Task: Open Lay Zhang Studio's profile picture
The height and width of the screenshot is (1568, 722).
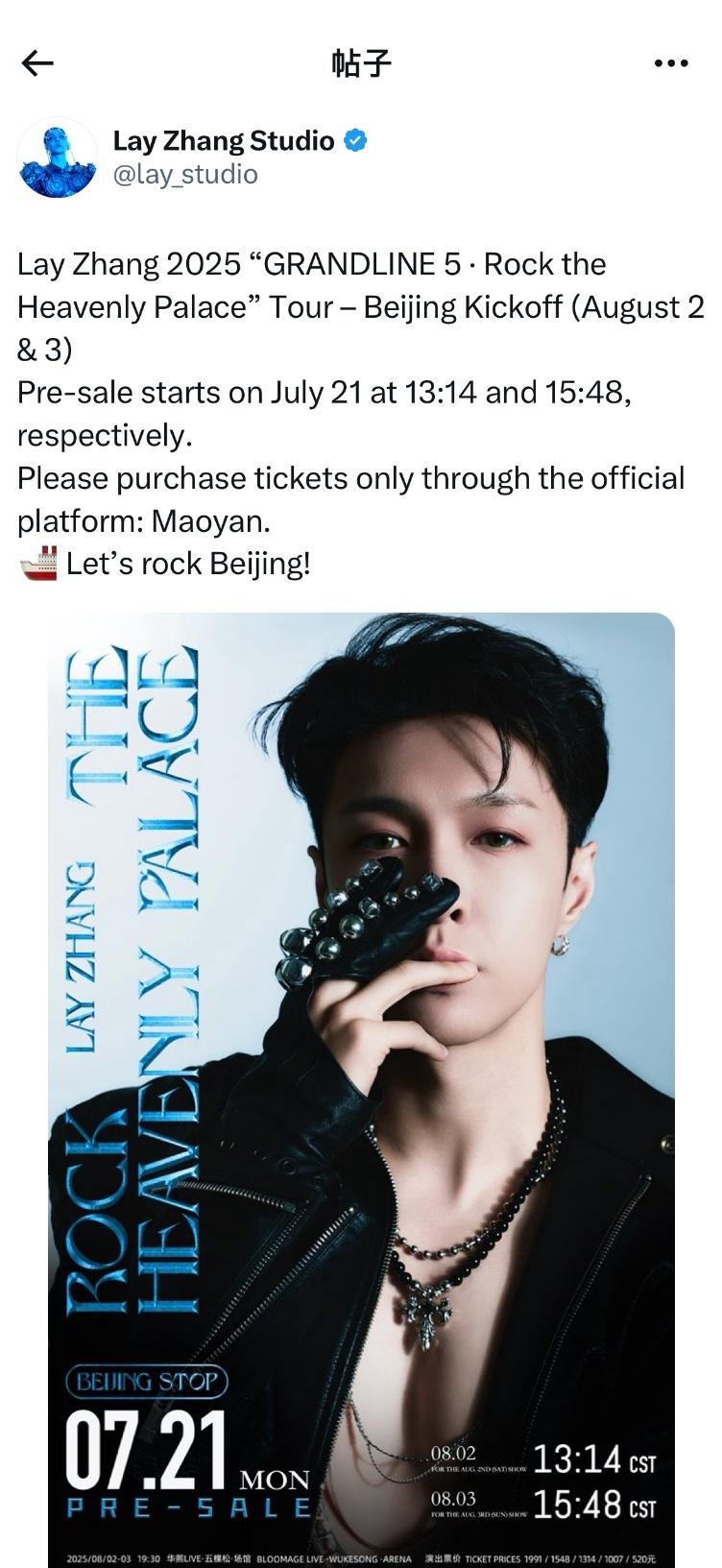Action: [x=58, y=157]
